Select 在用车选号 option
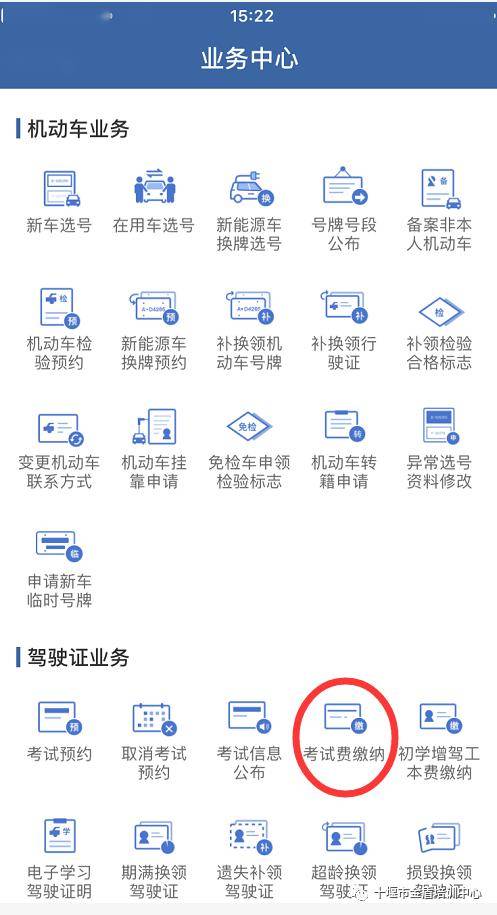The width and height of the screenshot is (497, 915). (154, 202)
